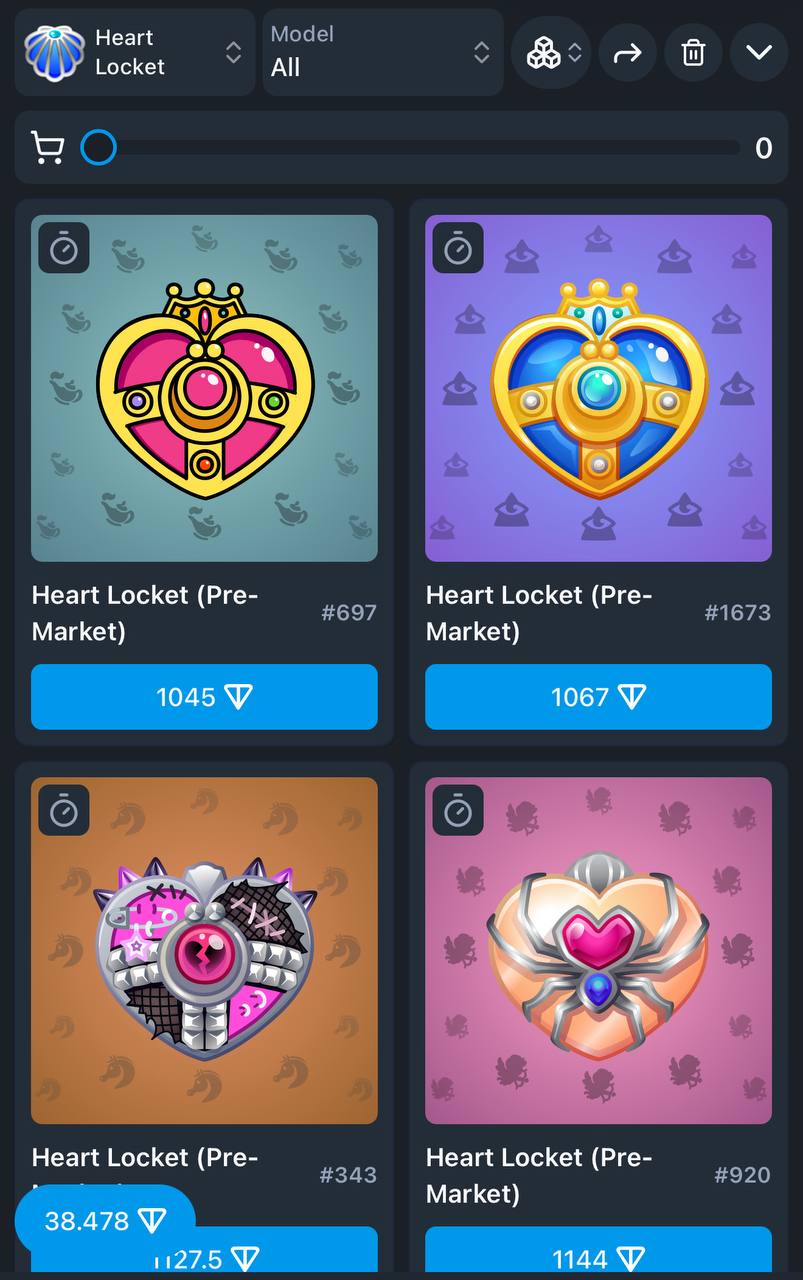Buy Heart Locket #1673 for 1067
Viewport: 803px width, 1280px height.
pos(598,697)
